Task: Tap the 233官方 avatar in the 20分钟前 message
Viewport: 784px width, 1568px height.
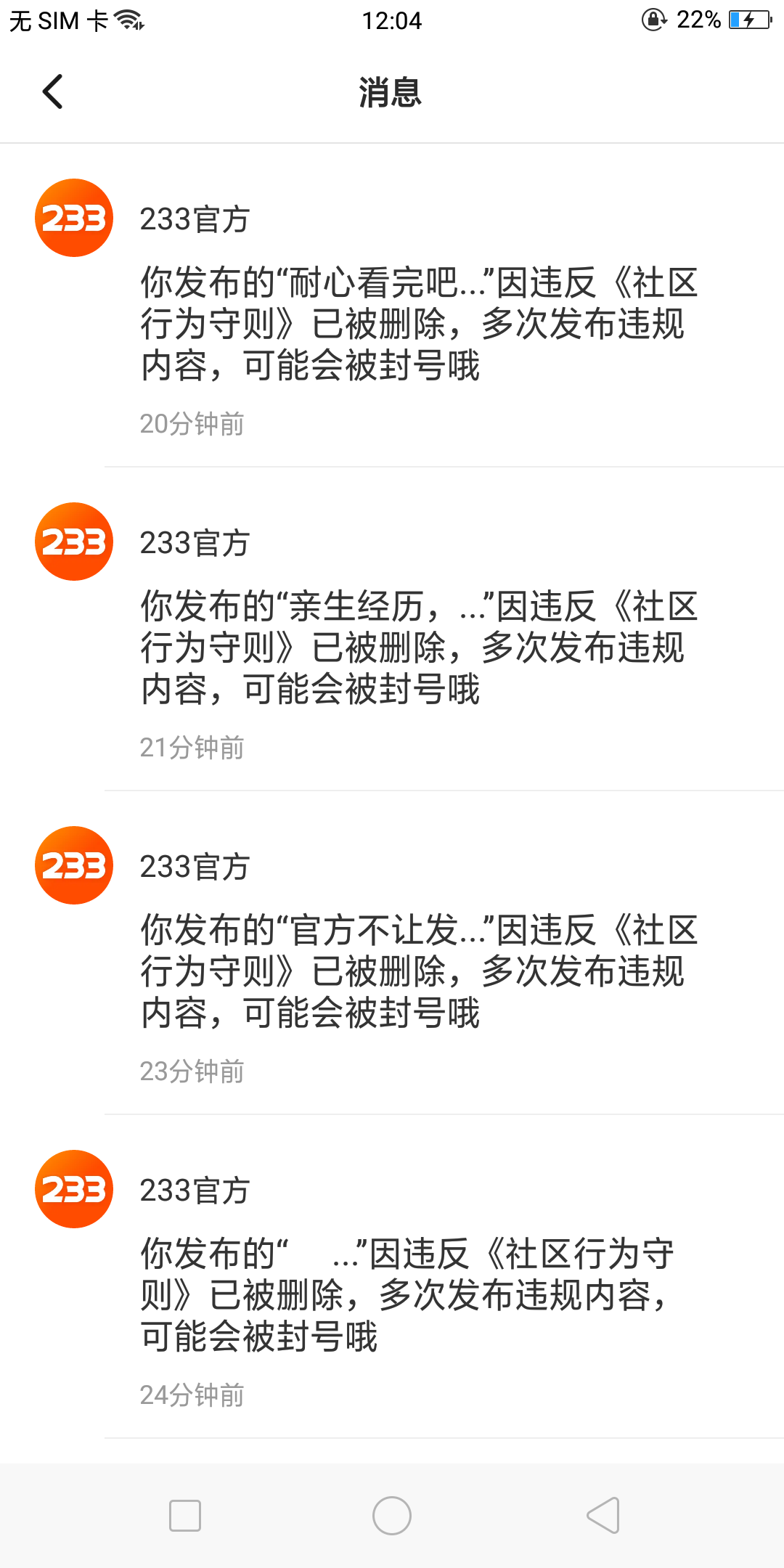Action: 74,218
